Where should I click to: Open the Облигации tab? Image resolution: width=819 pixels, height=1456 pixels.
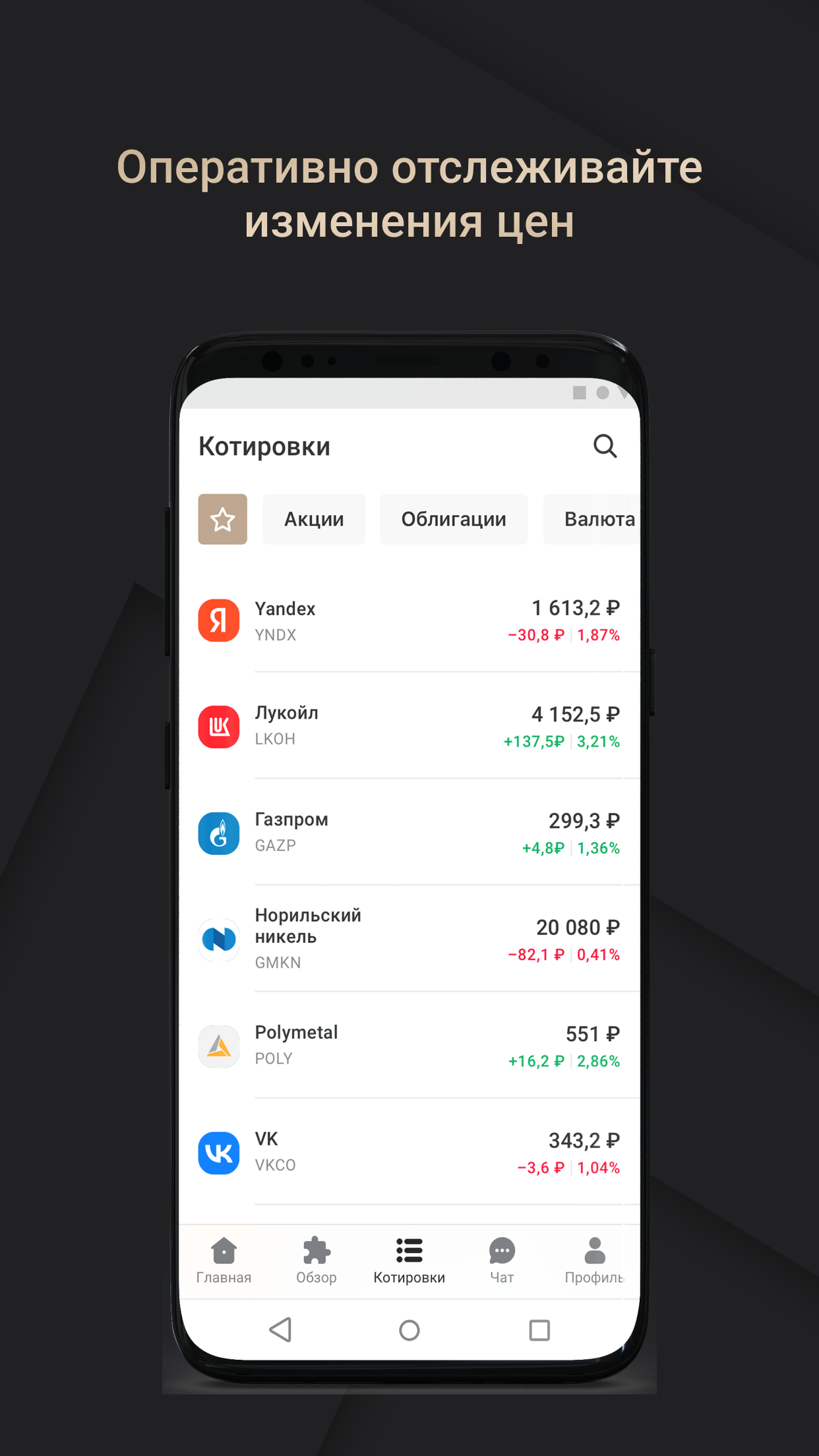[453, 519]
